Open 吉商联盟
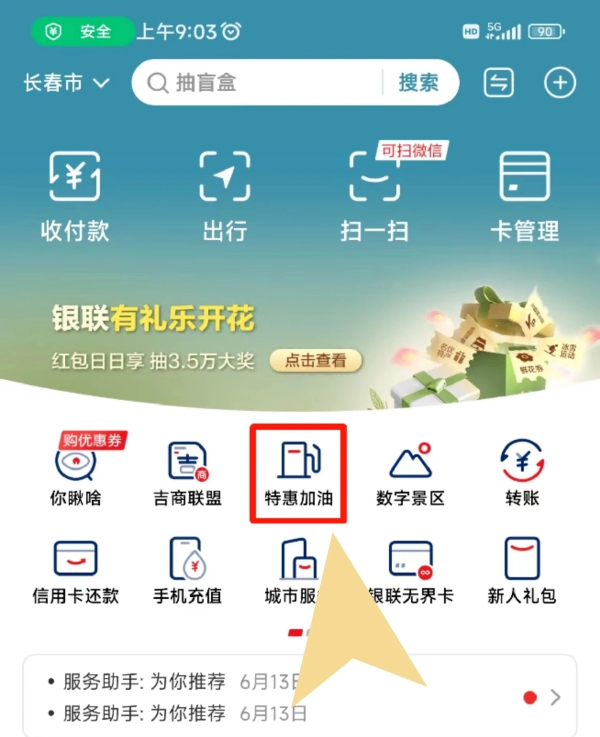 (x=187, y=472)
